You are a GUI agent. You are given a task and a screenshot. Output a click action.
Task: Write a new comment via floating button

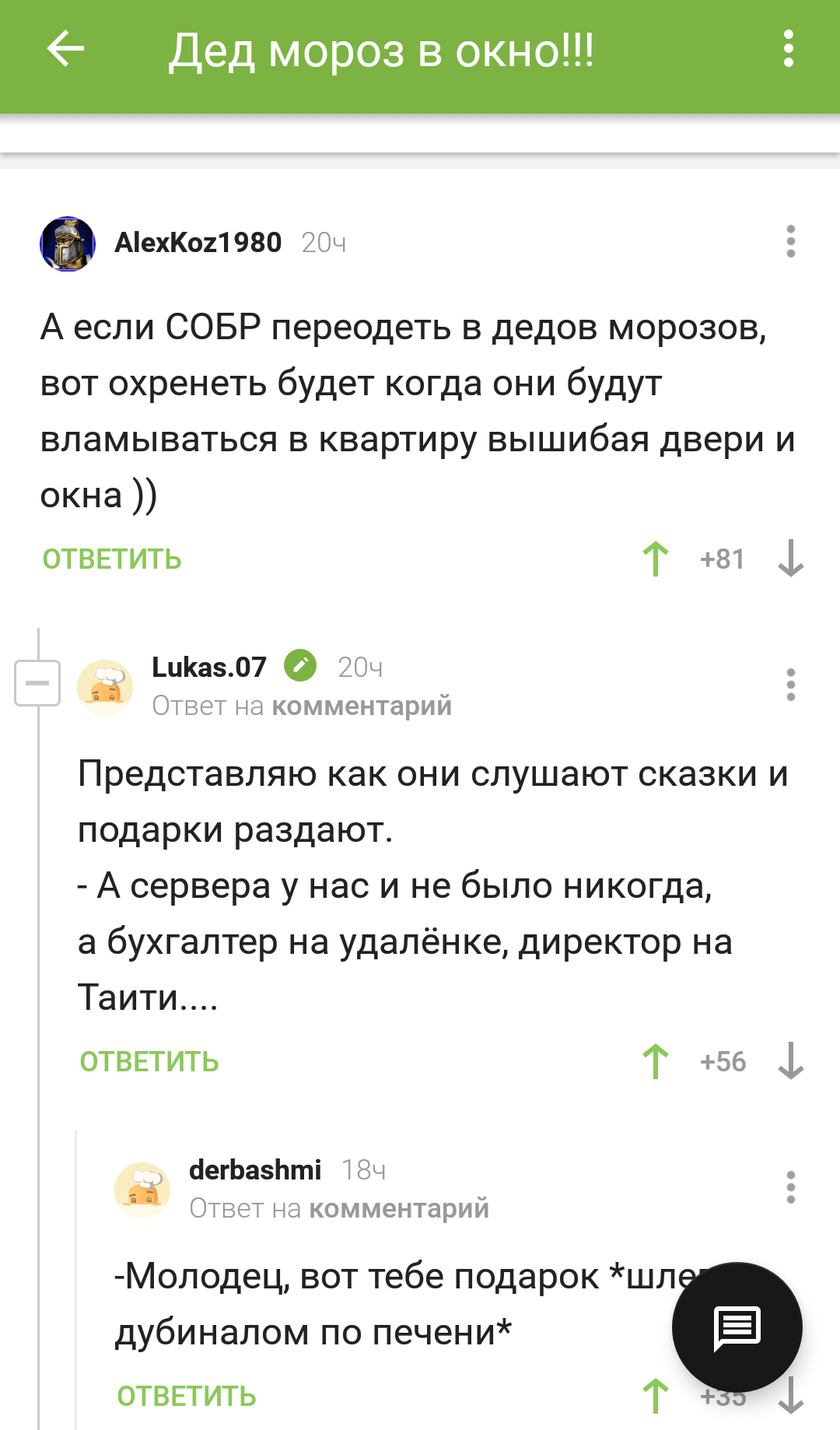(x=737, y=1327)
